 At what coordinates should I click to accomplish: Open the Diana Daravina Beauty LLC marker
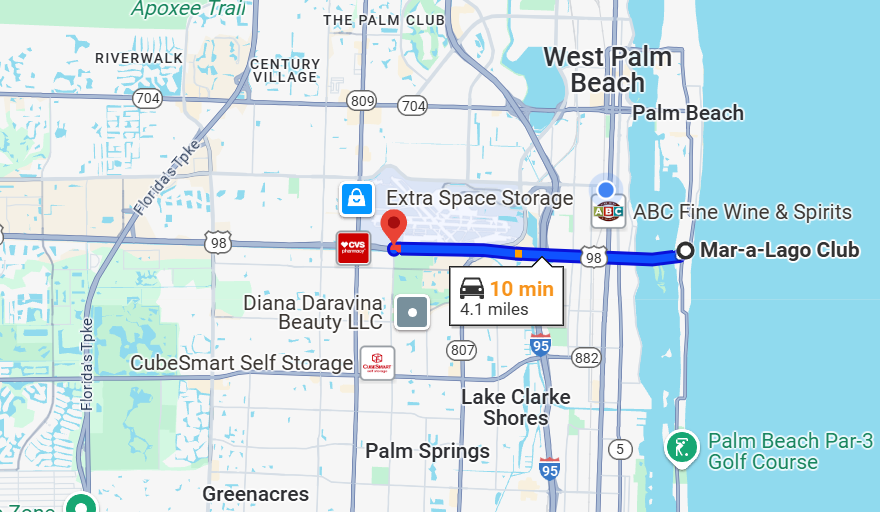pos(413,313)
